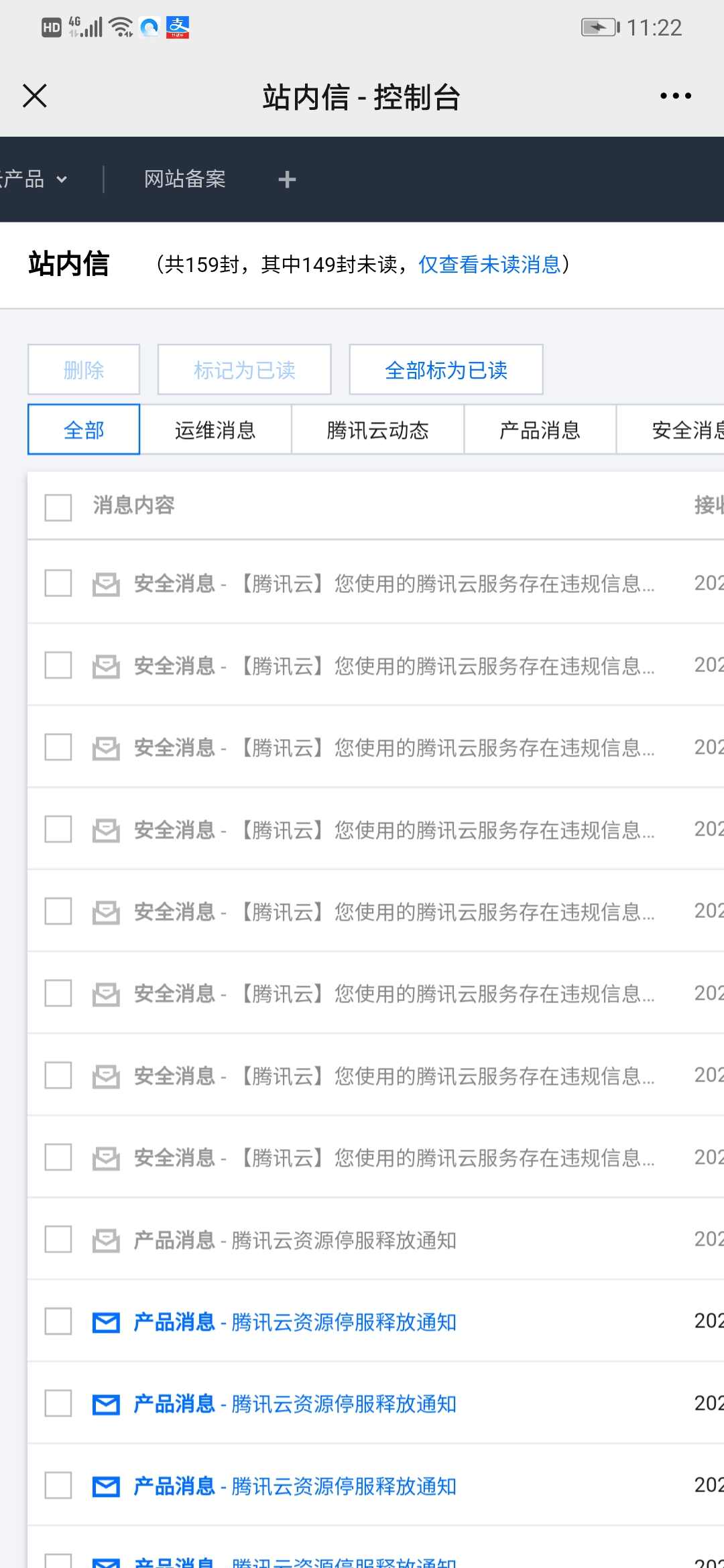Tick the checkbox of the first 安全消息 row

click(x=58, y=583)
